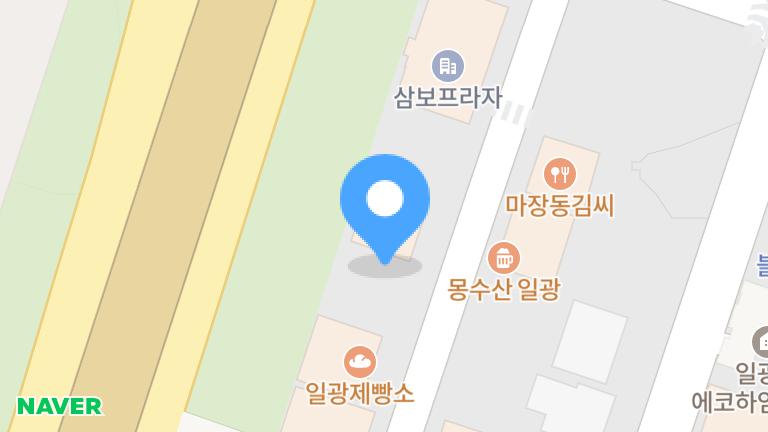Select the 마장동김씨 restaurant marker
Image resolution: width=768 pixels, height=432 pixels.
coord(562,173)
